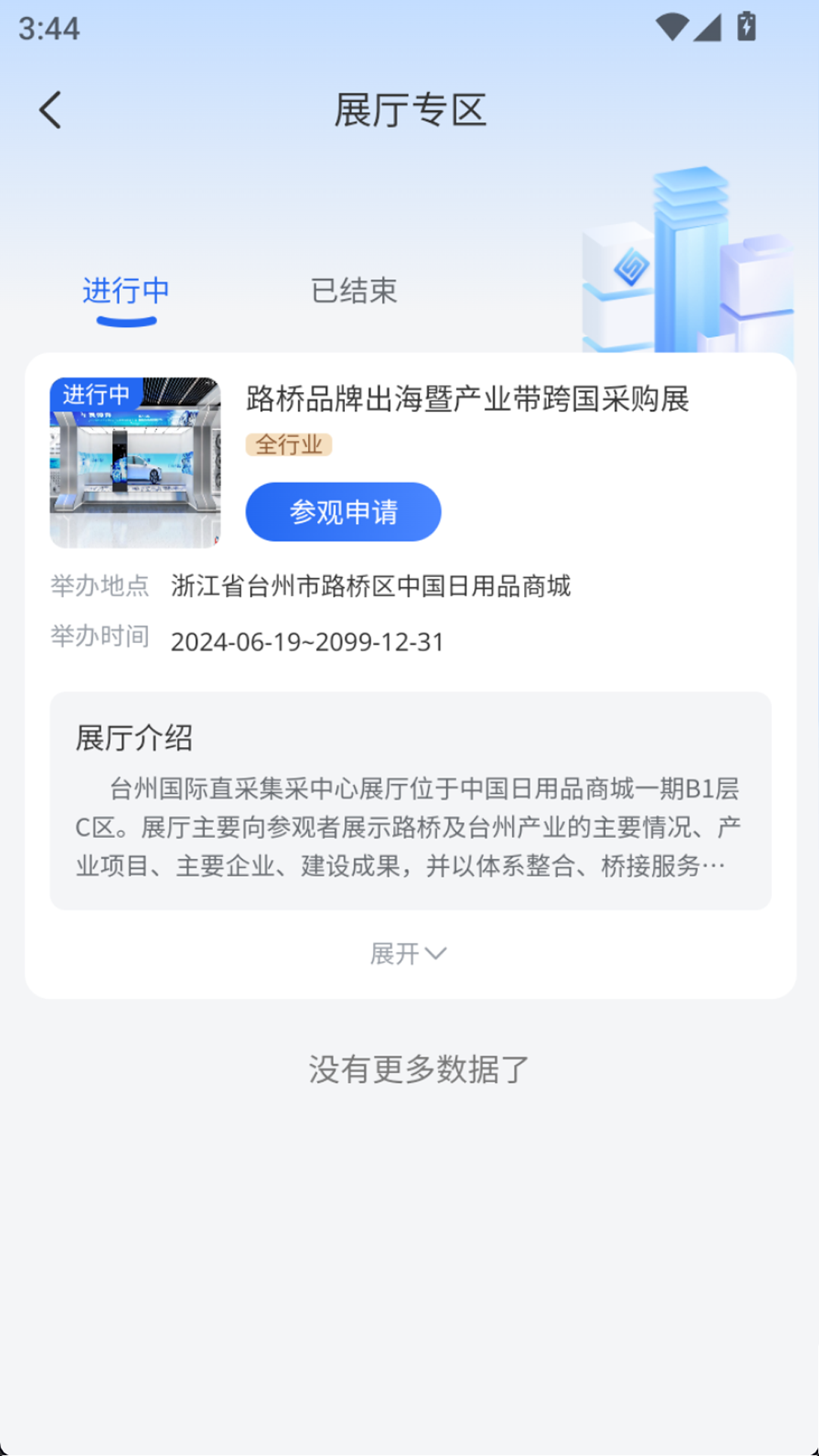This screenshot has height=1456, width=819.
Task: Tap the clock showing 3:44
Action: (49, 30)
